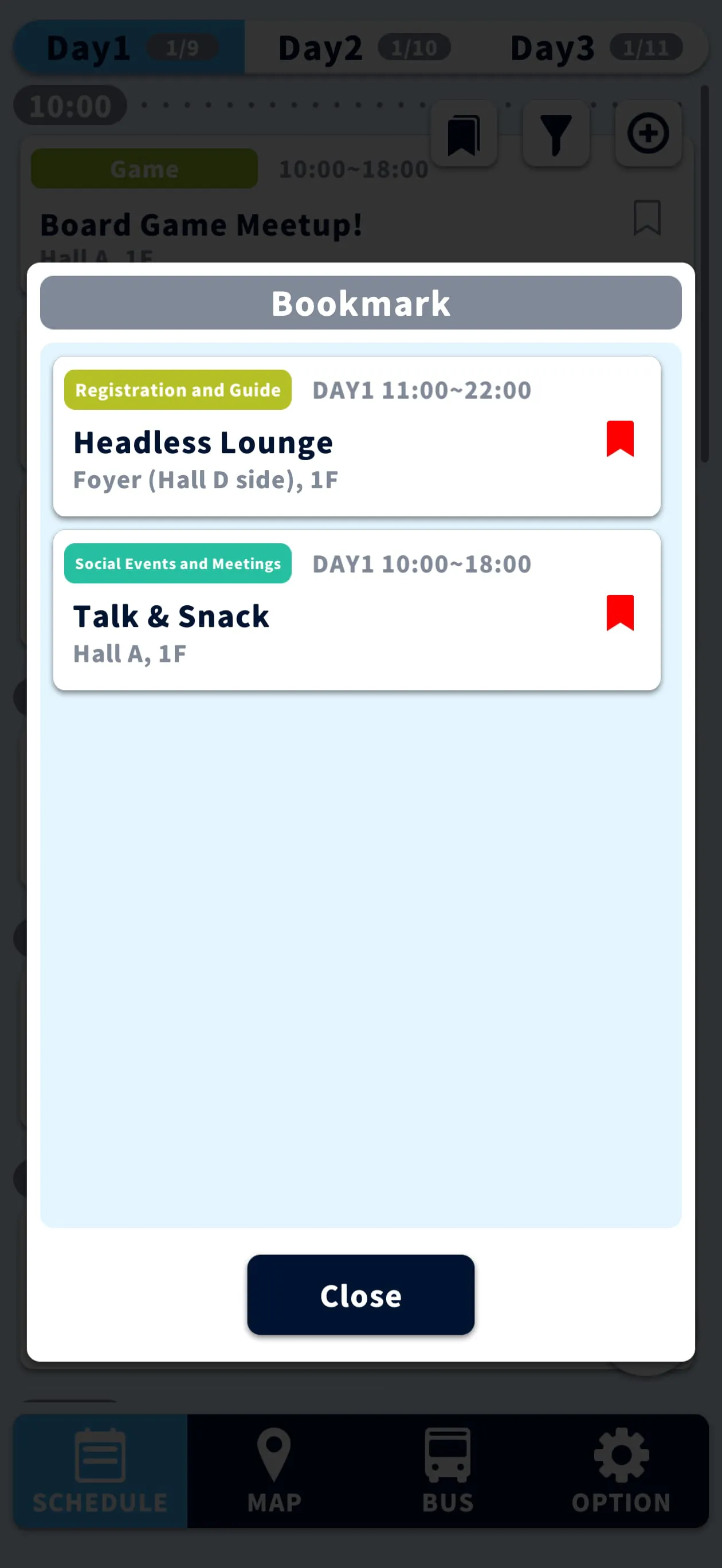Click the add event plus icon

(x=648, y=134)
